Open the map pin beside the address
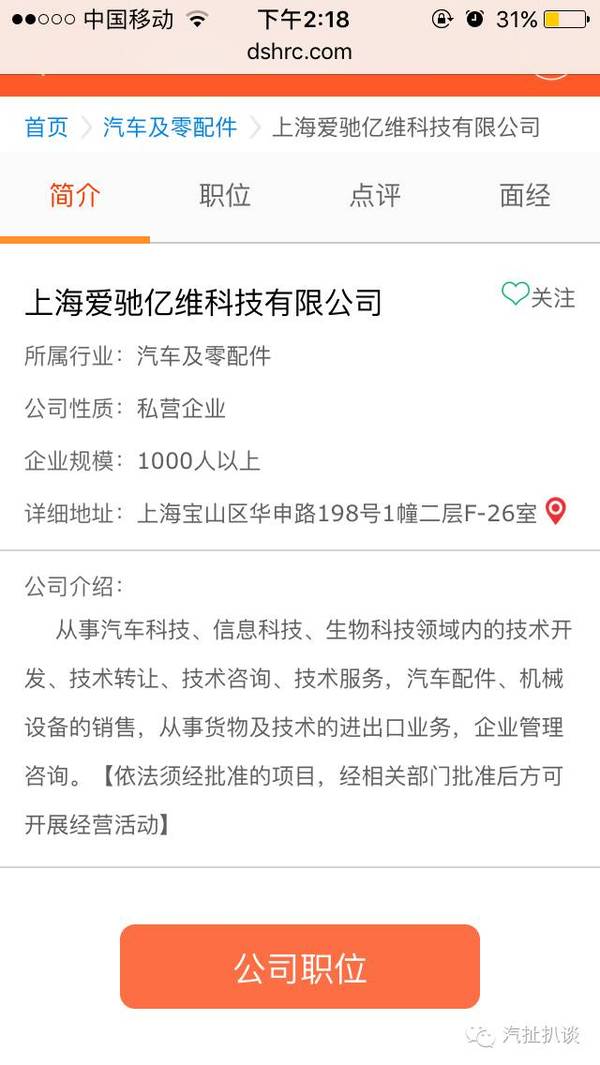 pyautogui.click(x=556, y=511)
